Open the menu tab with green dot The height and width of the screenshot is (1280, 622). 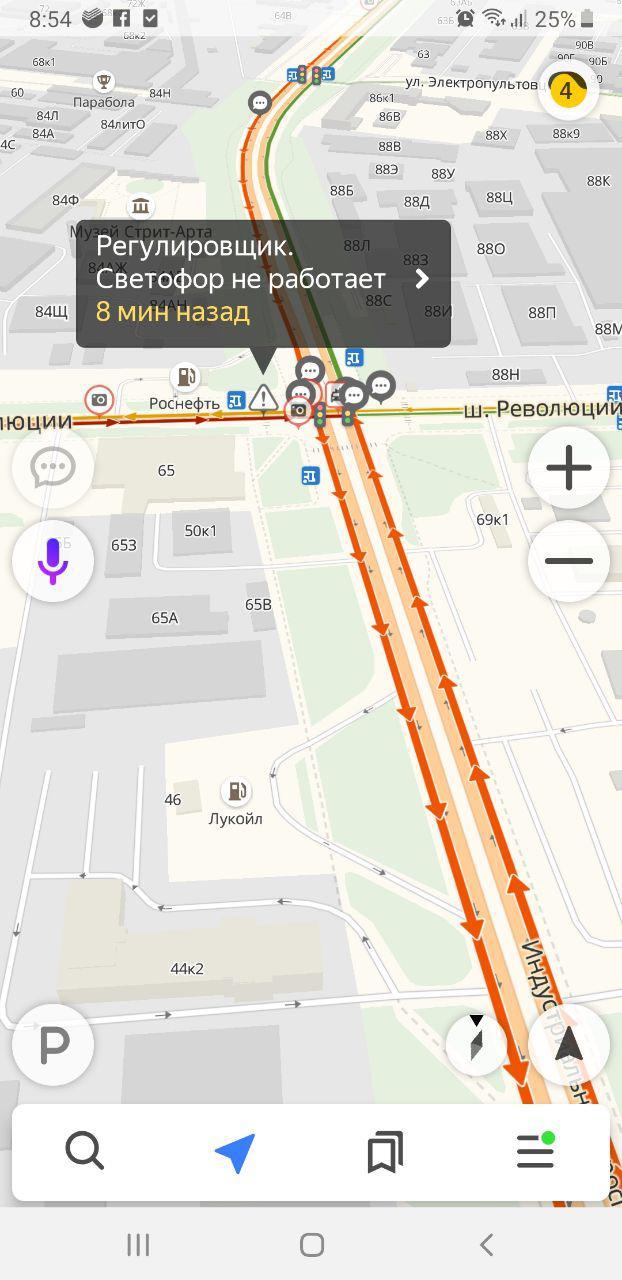click(535, 1152)
